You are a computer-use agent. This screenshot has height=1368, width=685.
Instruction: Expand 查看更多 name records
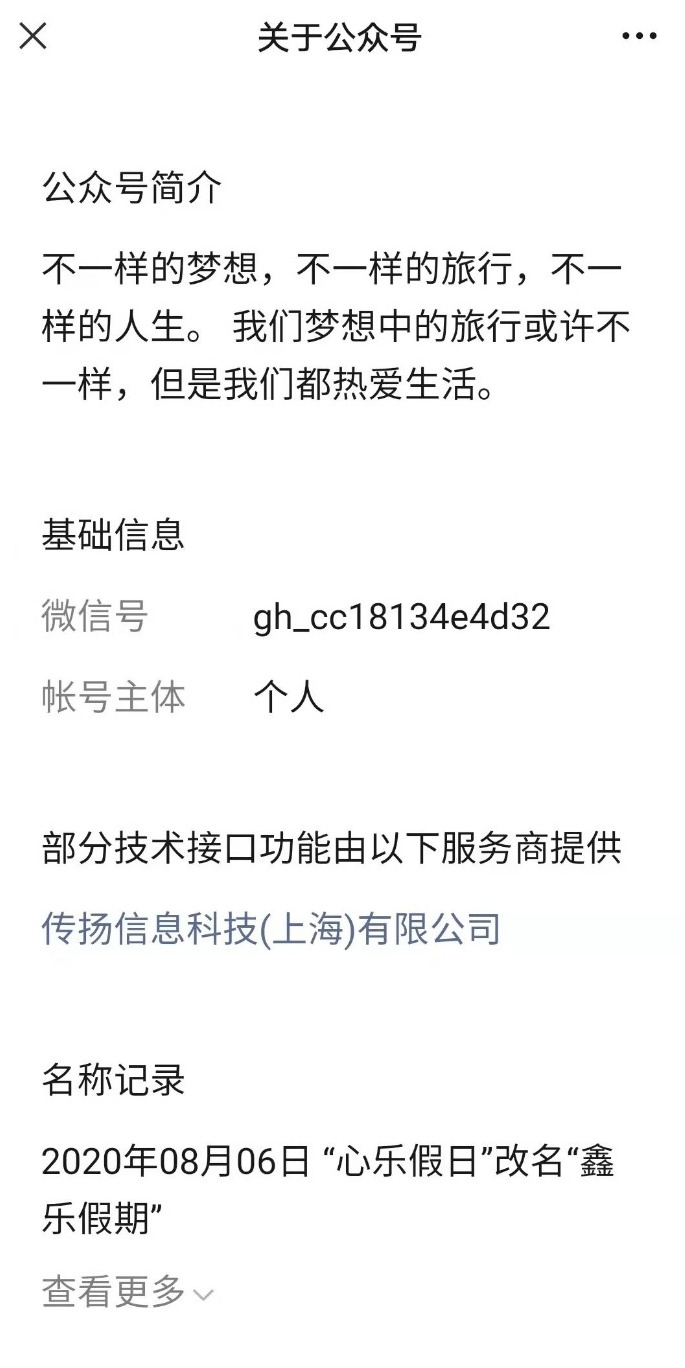click(127, 1292)
